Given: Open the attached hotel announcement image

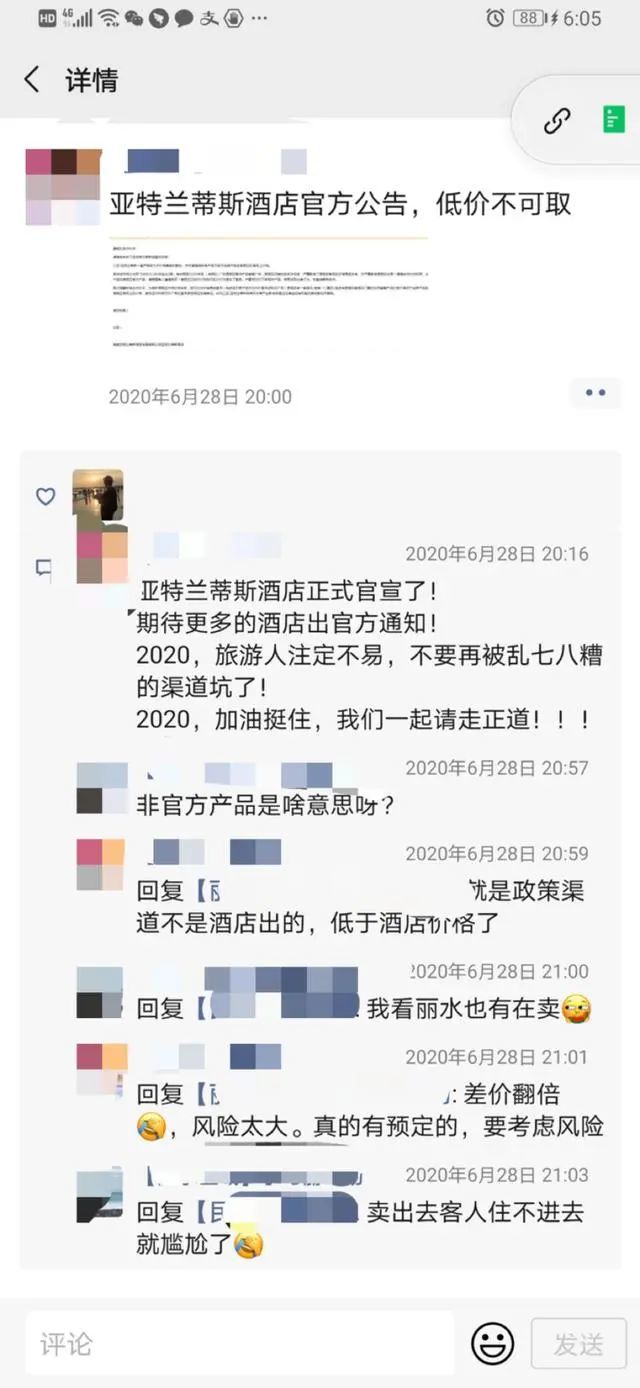Looking at the screenshot, I should pos(269,293).
